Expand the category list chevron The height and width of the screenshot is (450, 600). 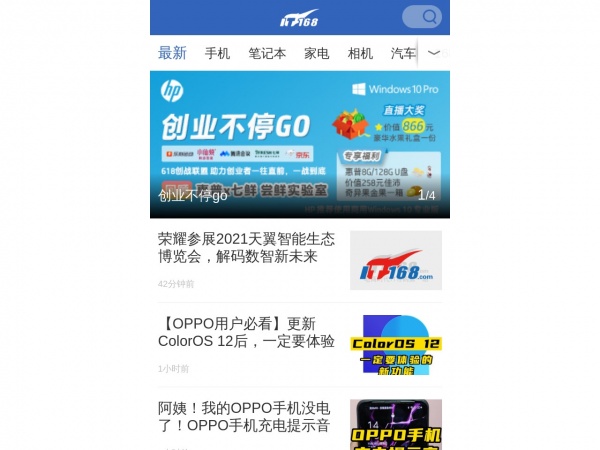pyautogui.click(x=434, y=53)
